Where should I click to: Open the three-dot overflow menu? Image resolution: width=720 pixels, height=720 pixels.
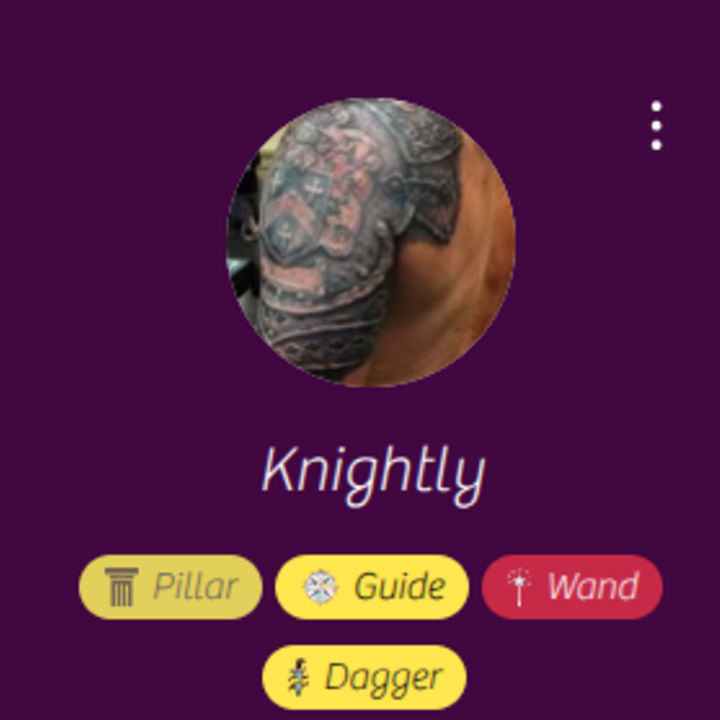656,126
